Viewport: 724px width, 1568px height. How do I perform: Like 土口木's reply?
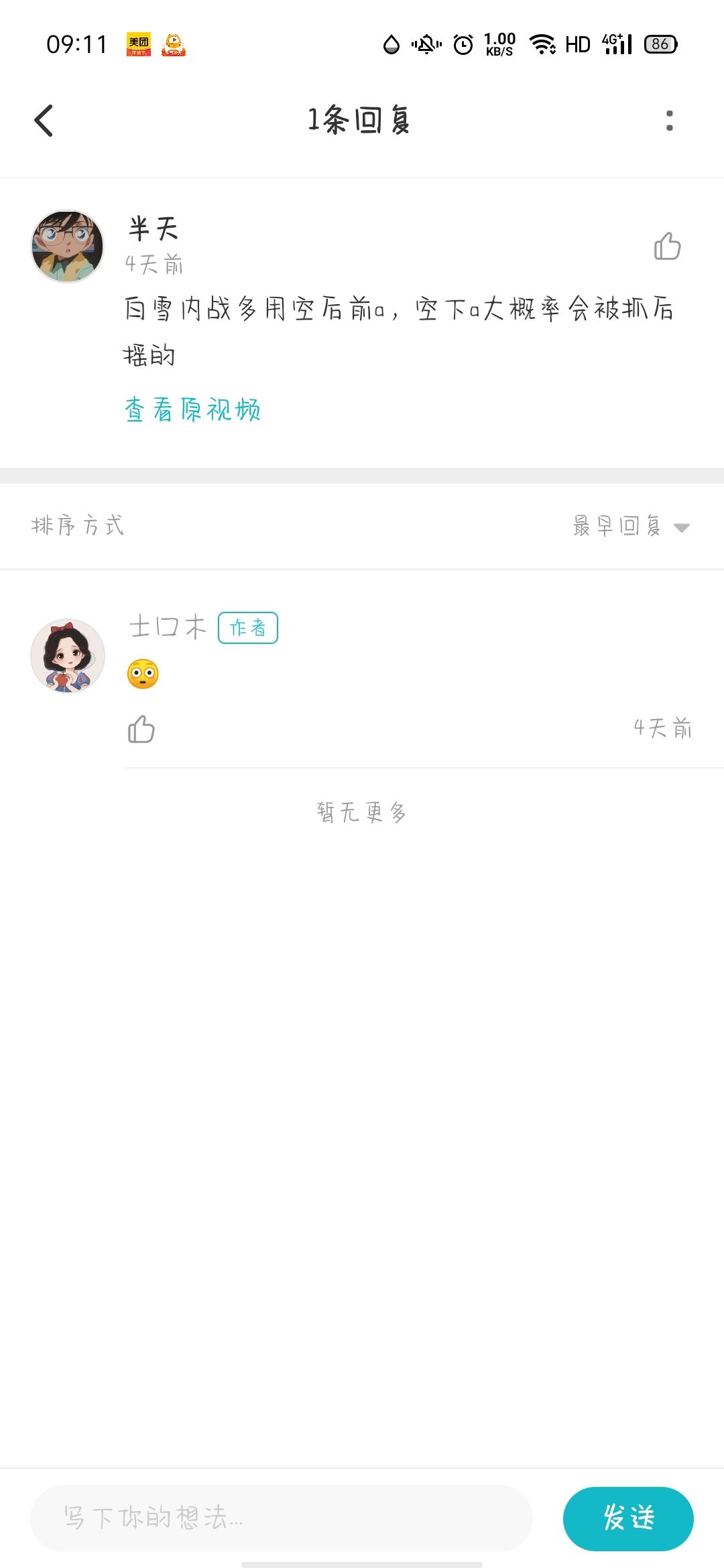[x=141, y=730]
